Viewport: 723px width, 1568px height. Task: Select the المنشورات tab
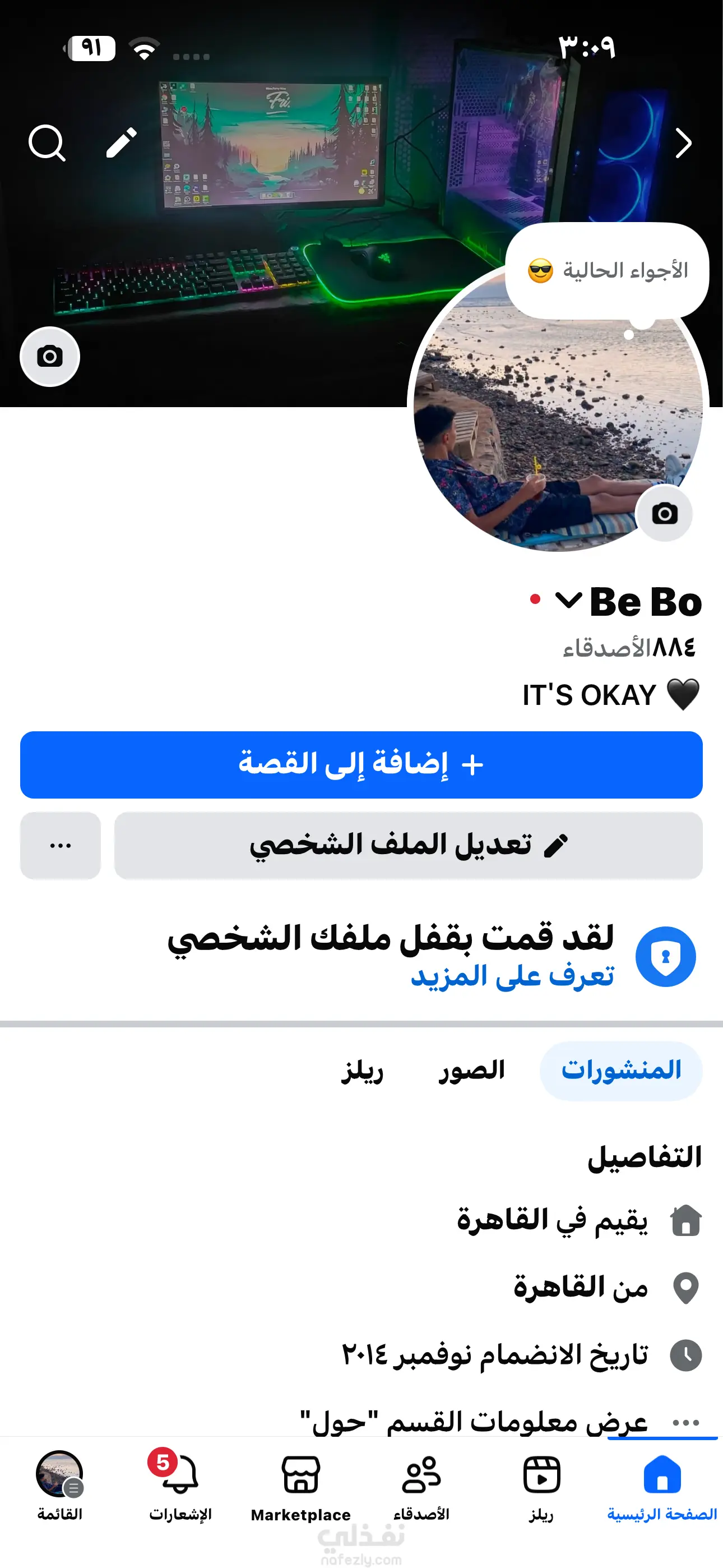coord(621,1070)
